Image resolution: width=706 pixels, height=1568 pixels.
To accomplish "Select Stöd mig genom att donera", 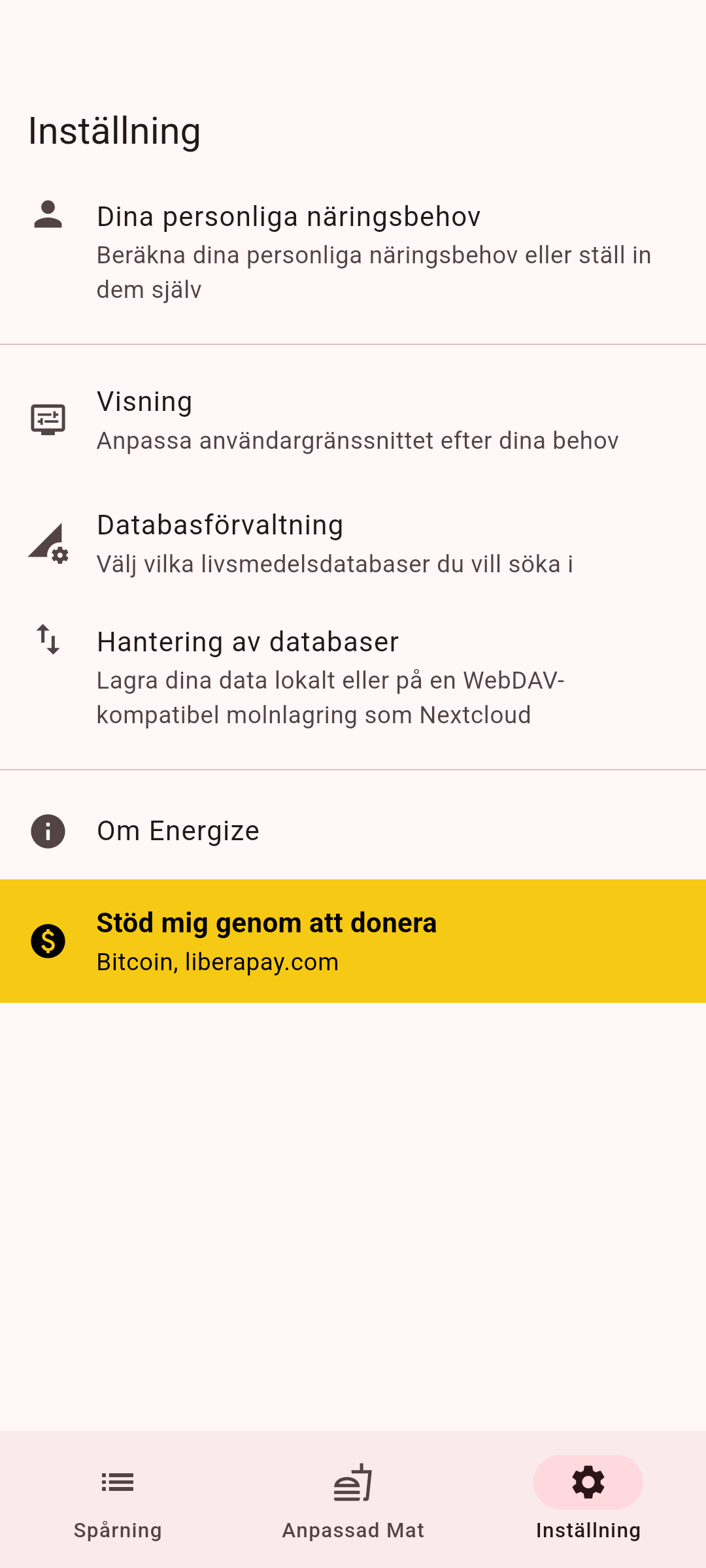I will pos(353,941).
